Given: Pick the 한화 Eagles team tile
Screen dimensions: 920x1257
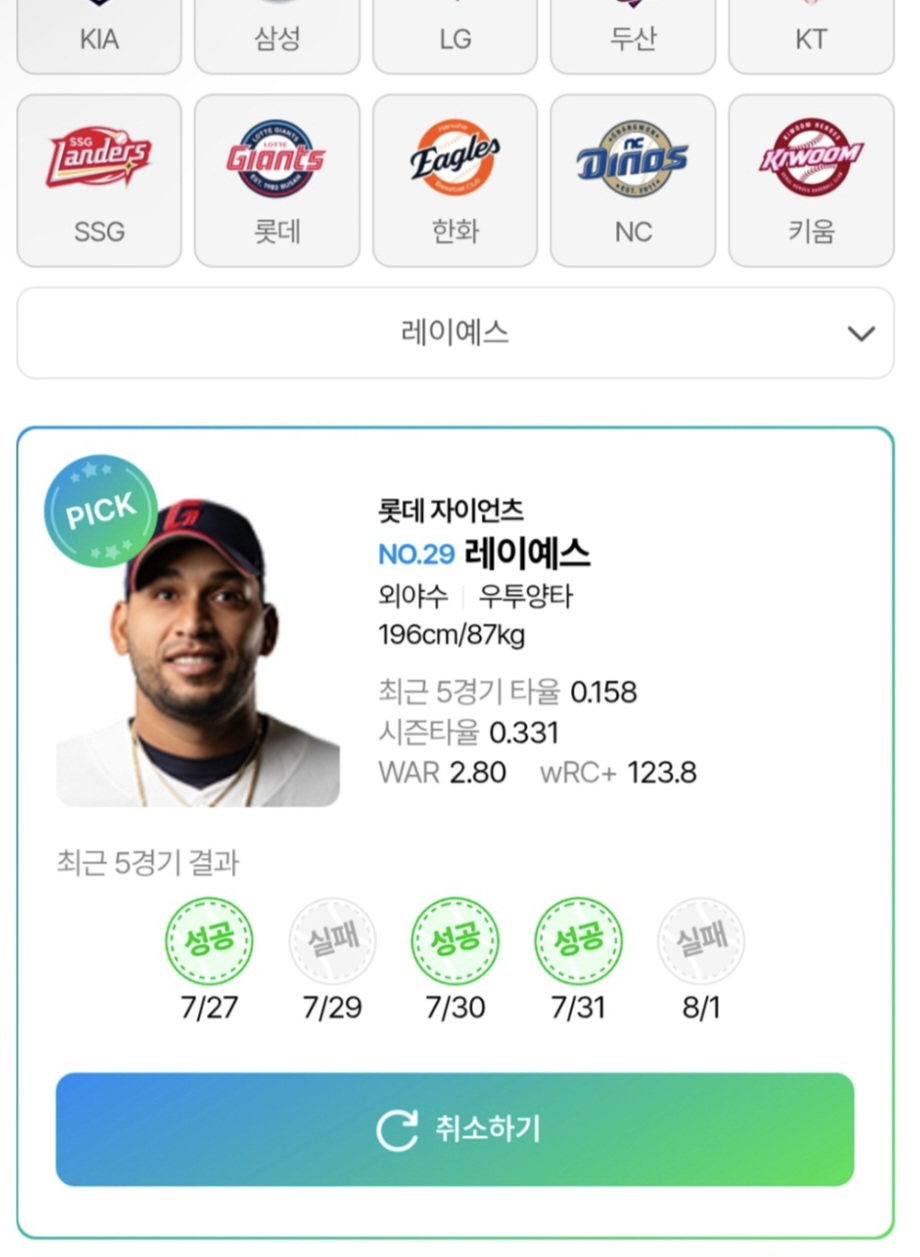Looking at the screenshot, I should (x=455, y=181).
